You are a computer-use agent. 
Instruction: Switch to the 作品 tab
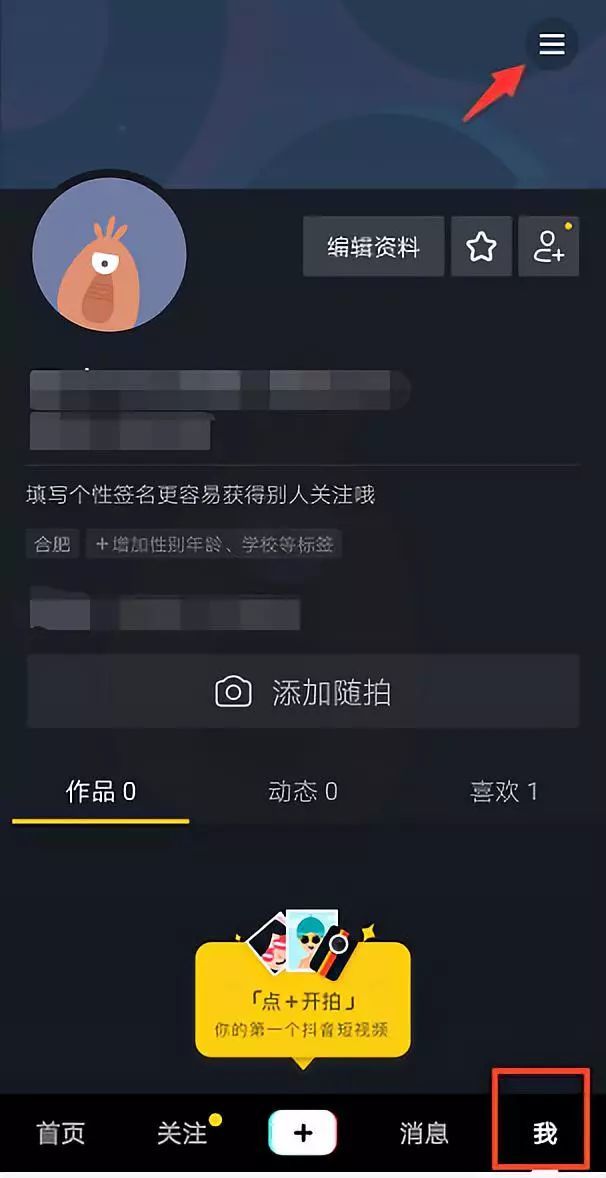click(x=100, y=792)
